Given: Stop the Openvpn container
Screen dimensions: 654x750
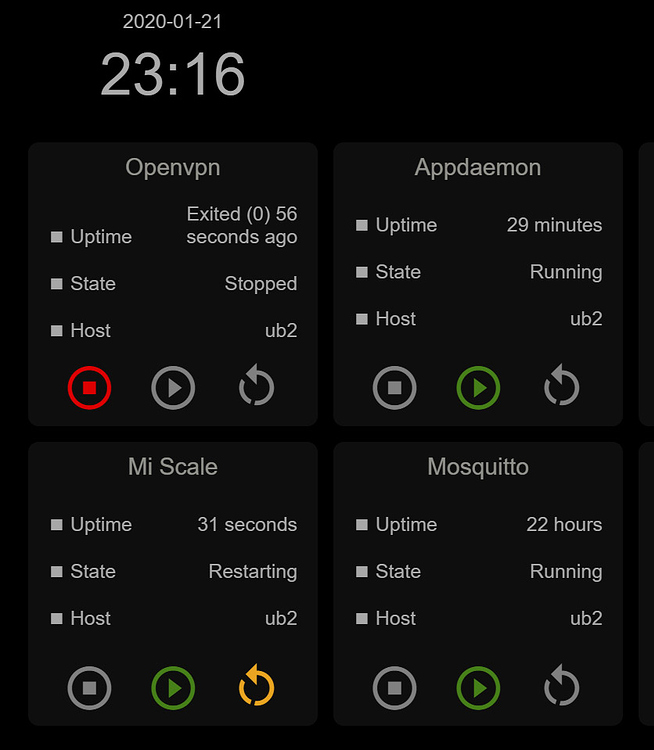Looking at the screenshot, I should point(89,387).
